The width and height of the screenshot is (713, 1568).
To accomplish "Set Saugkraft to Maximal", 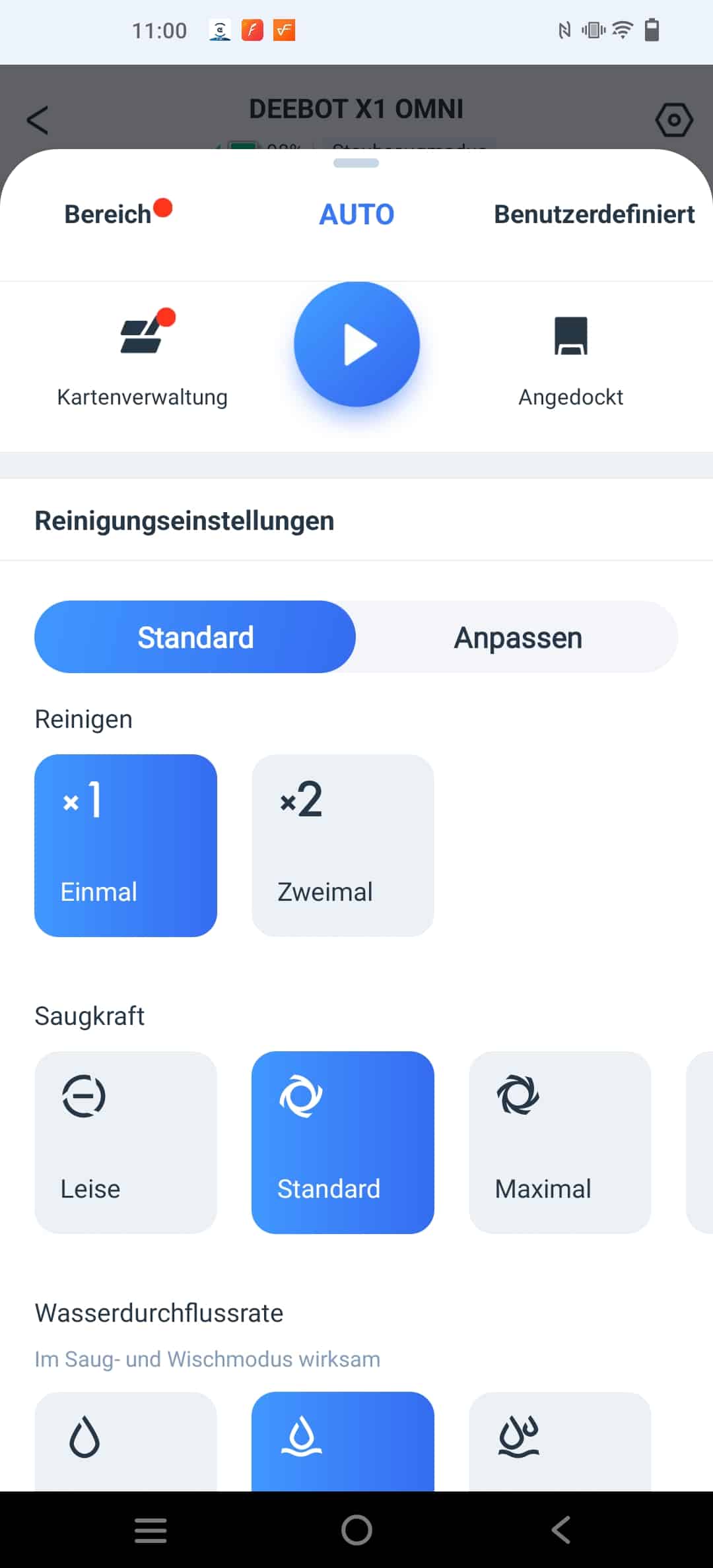I will 560,1142.
